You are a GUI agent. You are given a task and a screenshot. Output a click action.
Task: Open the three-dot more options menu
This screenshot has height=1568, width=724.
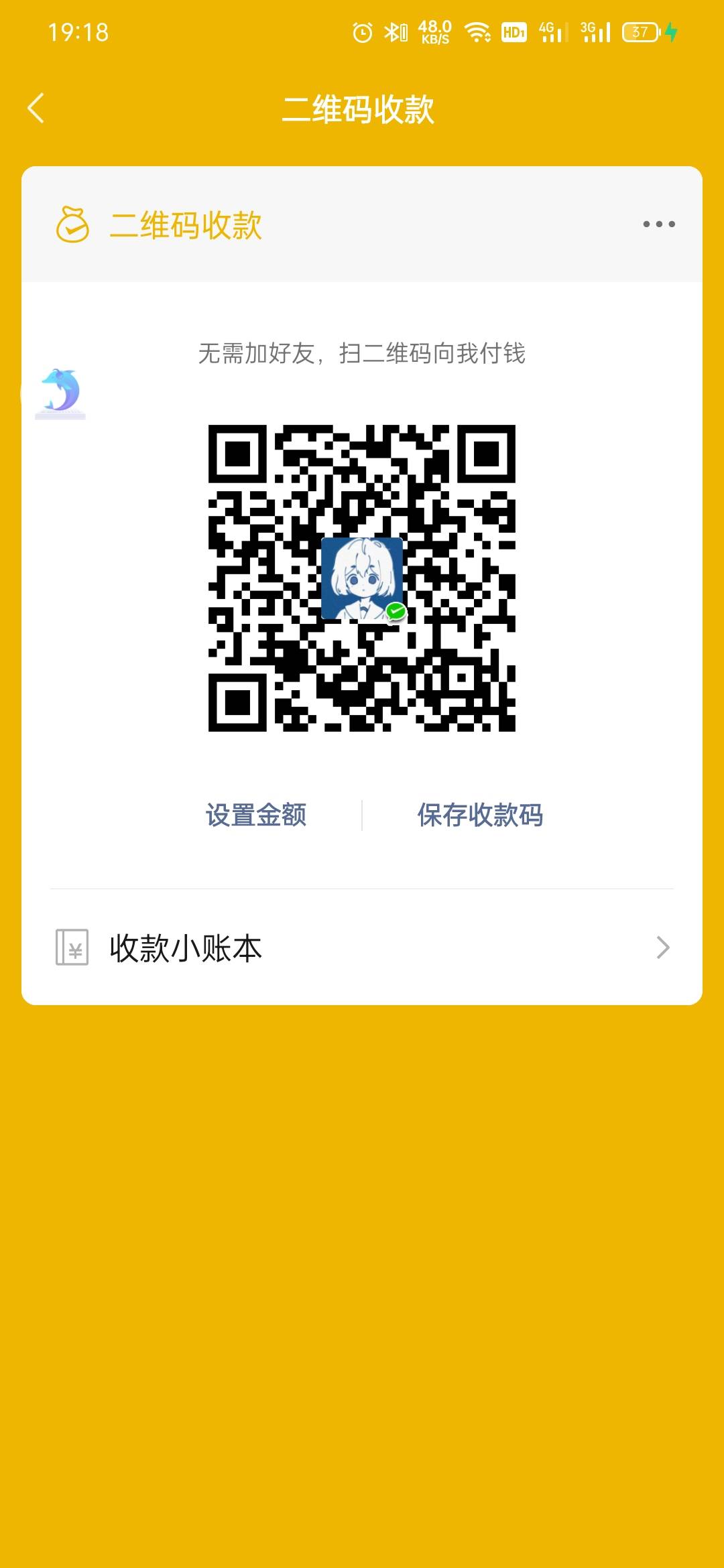[658, 224]
